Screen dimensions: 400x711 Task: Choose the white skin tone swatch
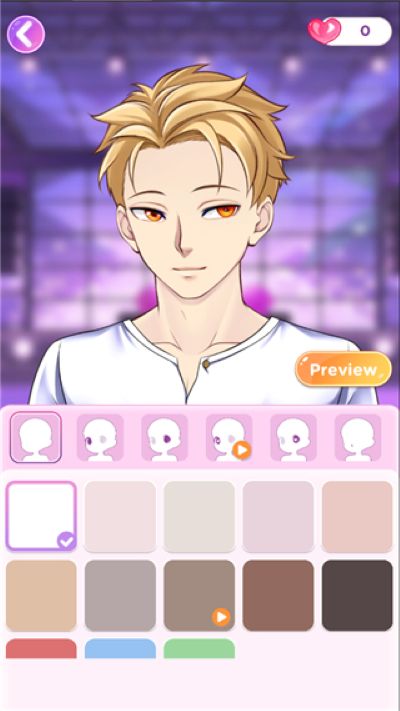[41, 516]
